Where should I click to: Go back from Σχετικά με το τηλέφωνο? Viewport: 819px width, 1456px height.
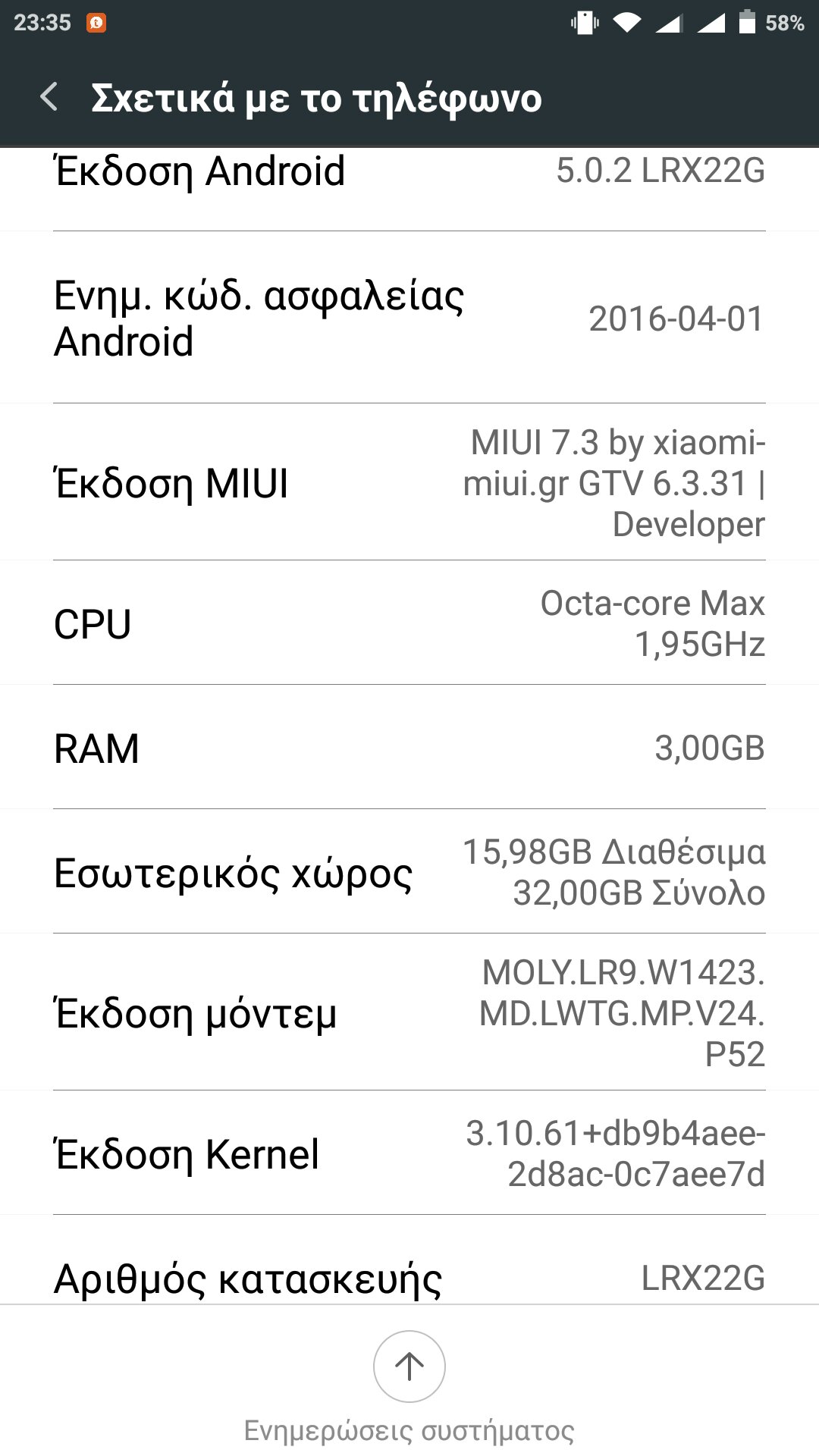click(49, 97)
